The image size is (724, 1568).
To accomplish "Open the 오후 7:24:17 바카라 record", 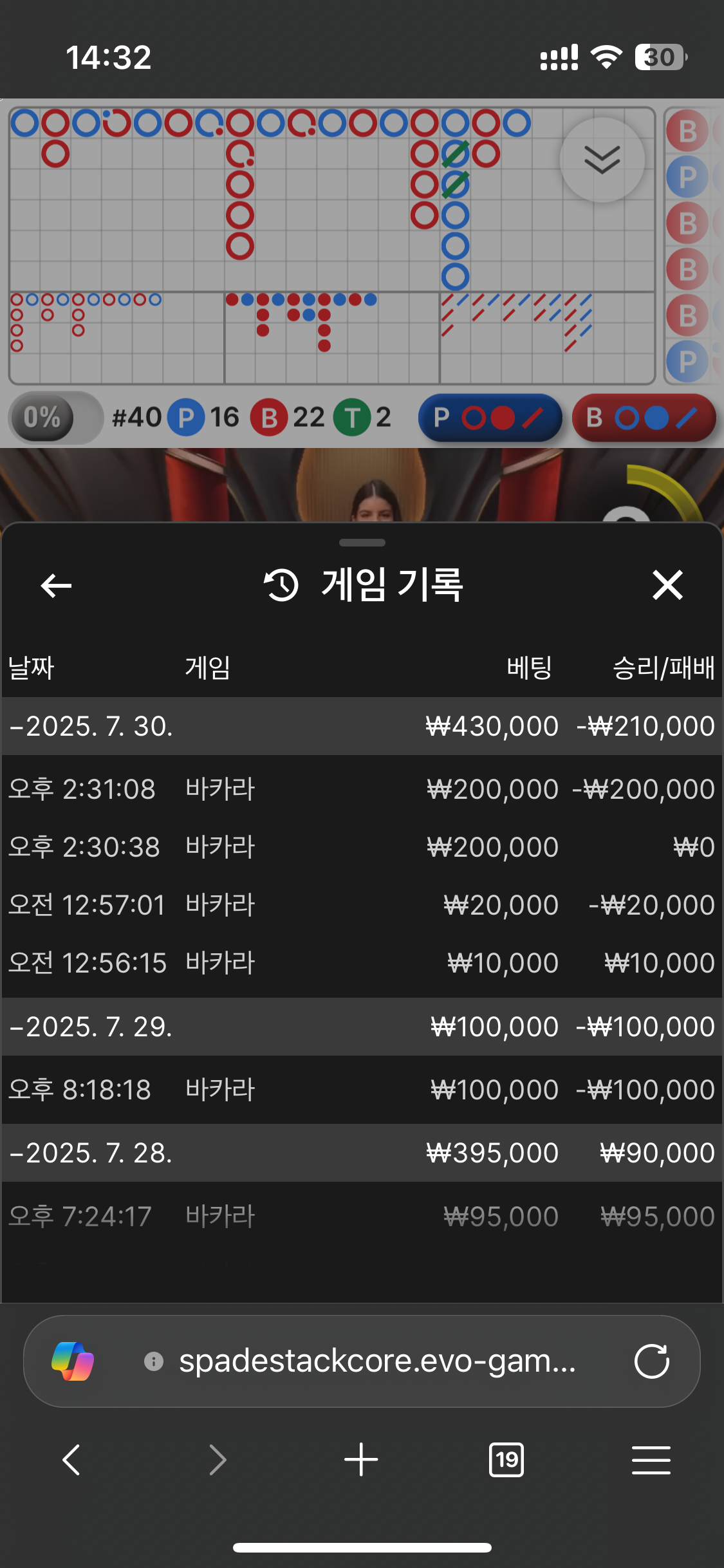I will [x=360, y=1216].
